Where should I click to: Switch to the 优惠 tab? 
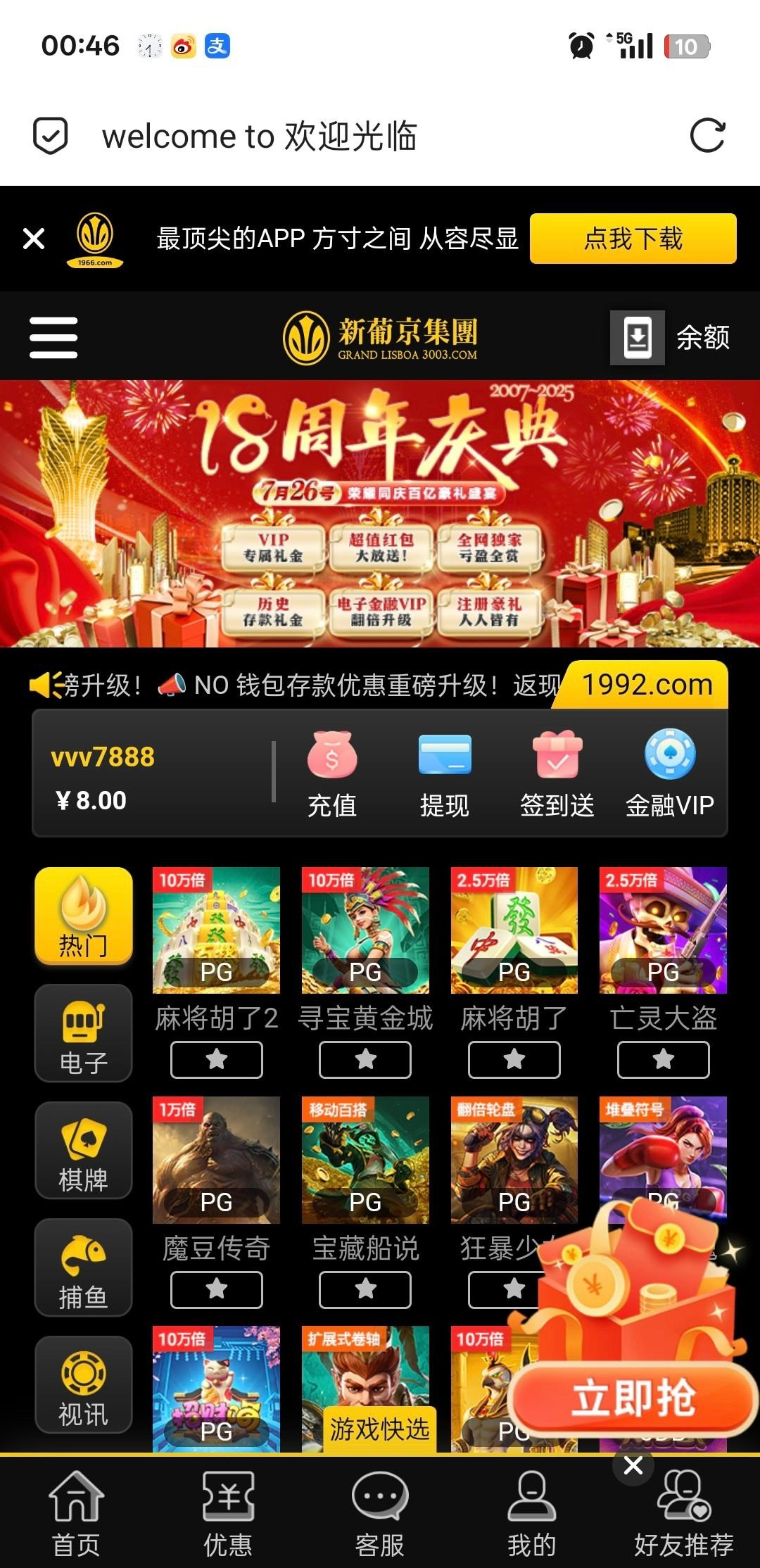tap(228, 1514)
